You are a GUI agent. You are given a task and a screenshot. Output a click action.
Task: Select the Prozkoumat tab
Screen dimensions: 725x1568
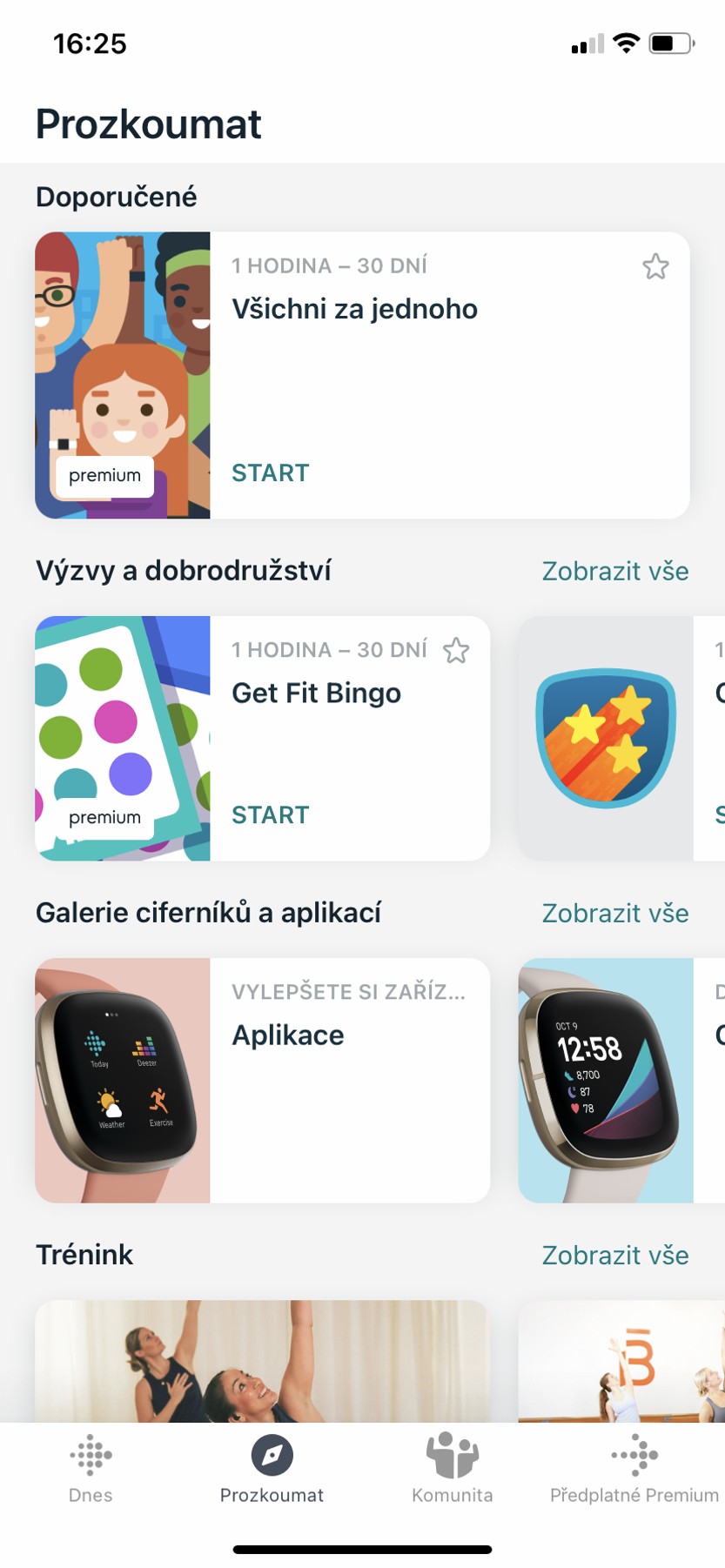272,1471
